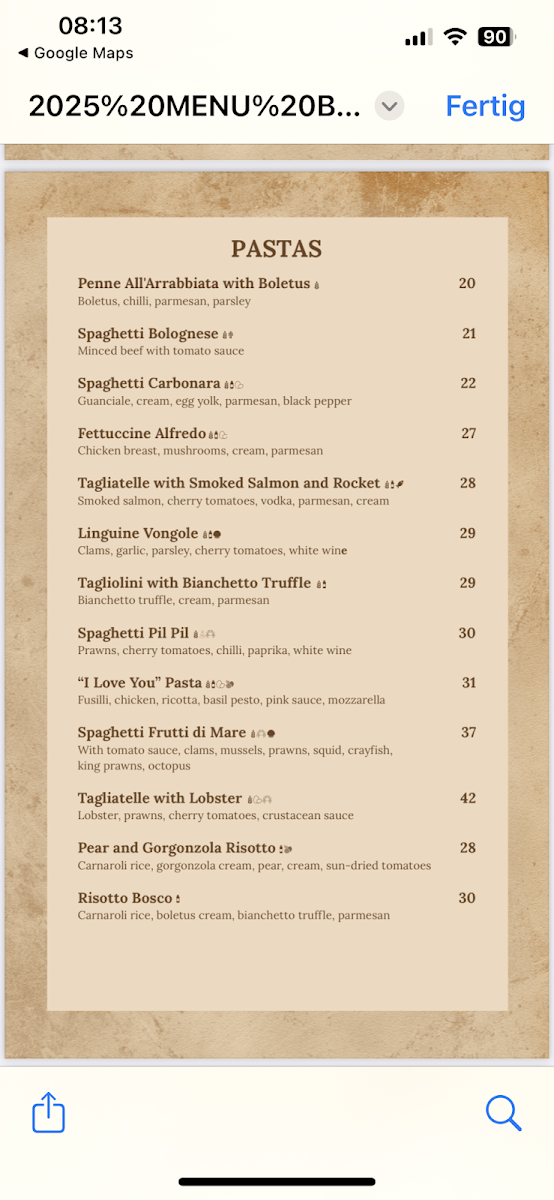
Task: Tap Fertig to close the menu PDF
Action: pyautogui.click(x=485, y=105)
